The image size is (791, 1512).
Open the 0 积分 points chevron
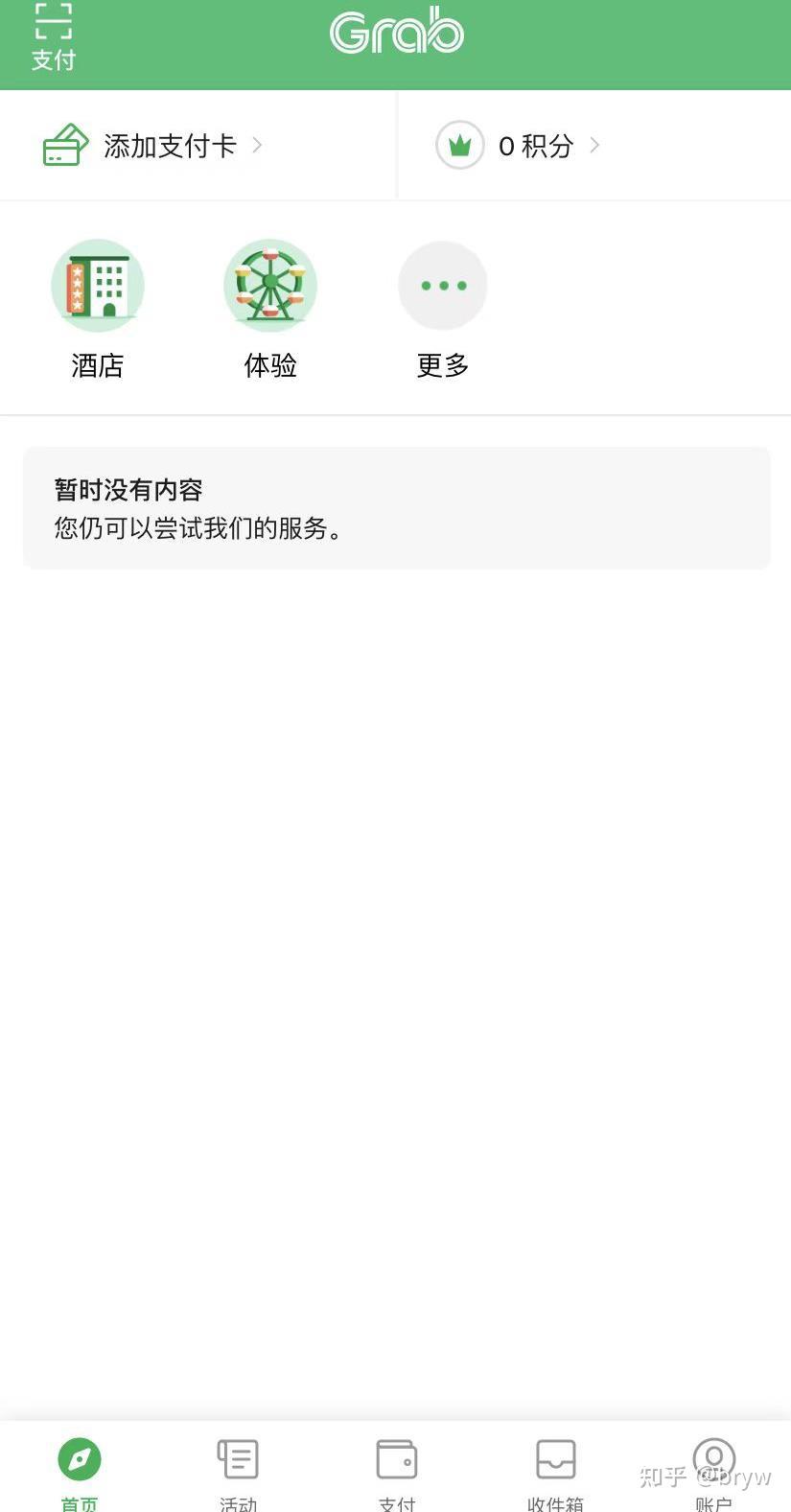(594, 146)
